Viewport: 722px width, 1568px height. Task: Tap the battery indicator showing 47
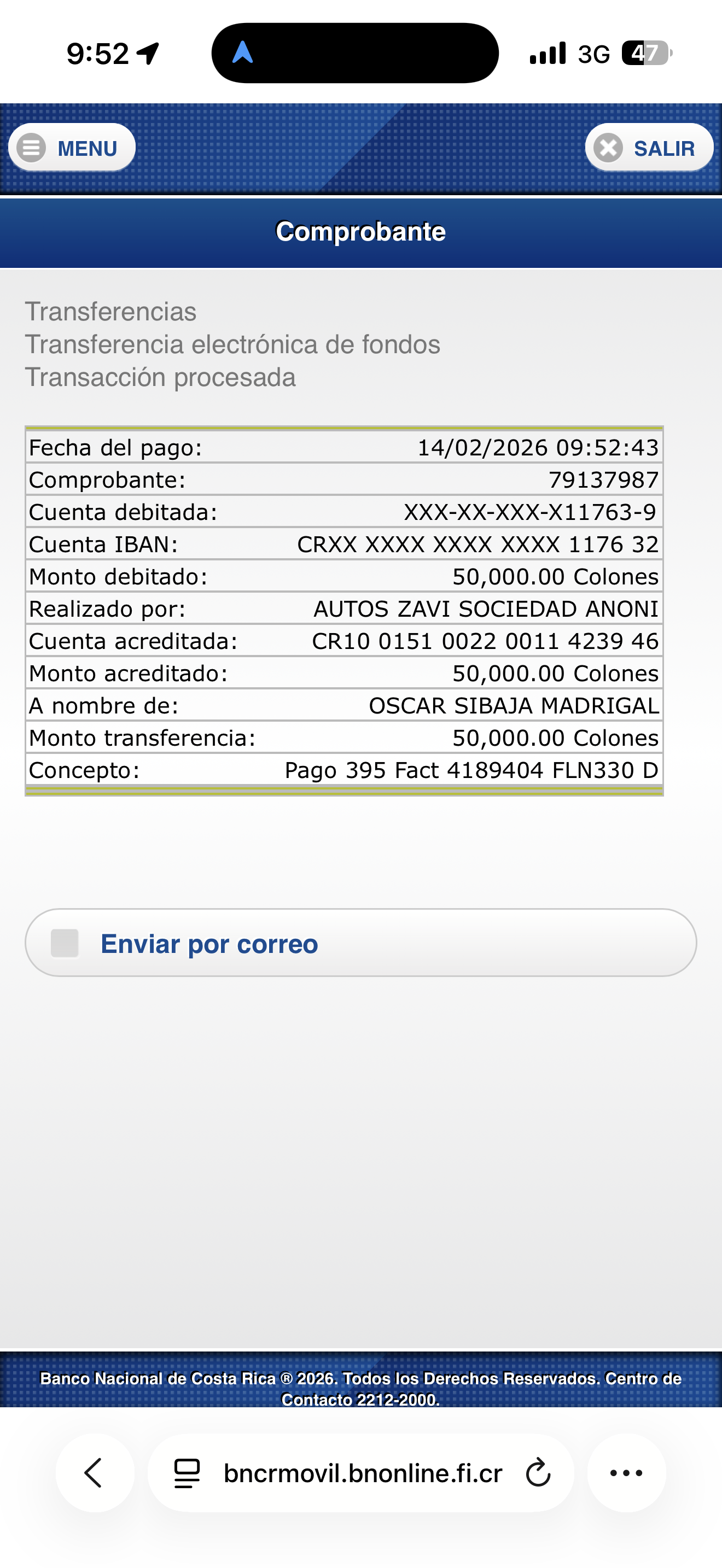(645, 54)
